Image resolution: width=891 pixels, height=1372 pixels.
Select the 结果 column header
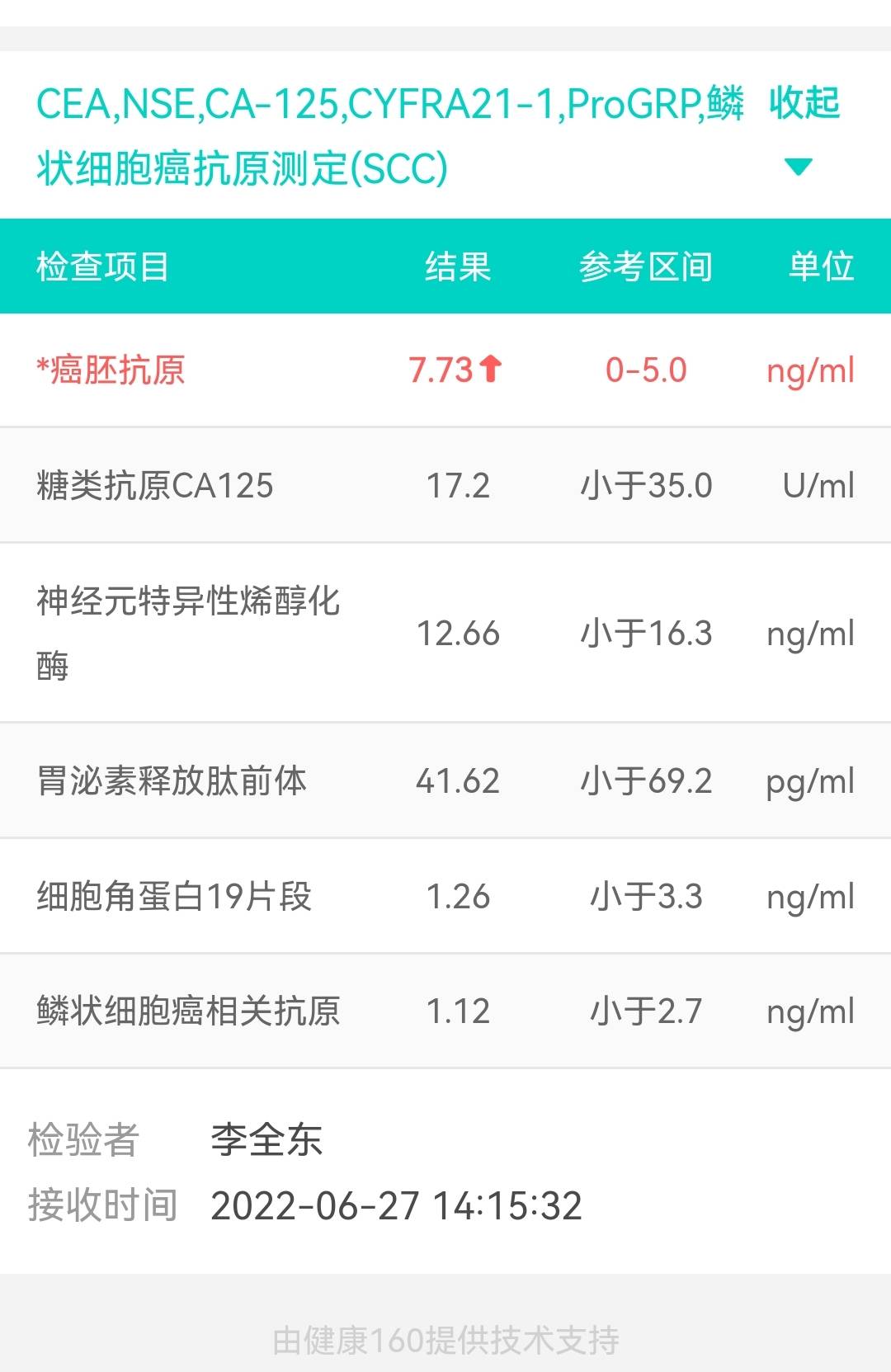pyautogui.click(x=456, y=266)
